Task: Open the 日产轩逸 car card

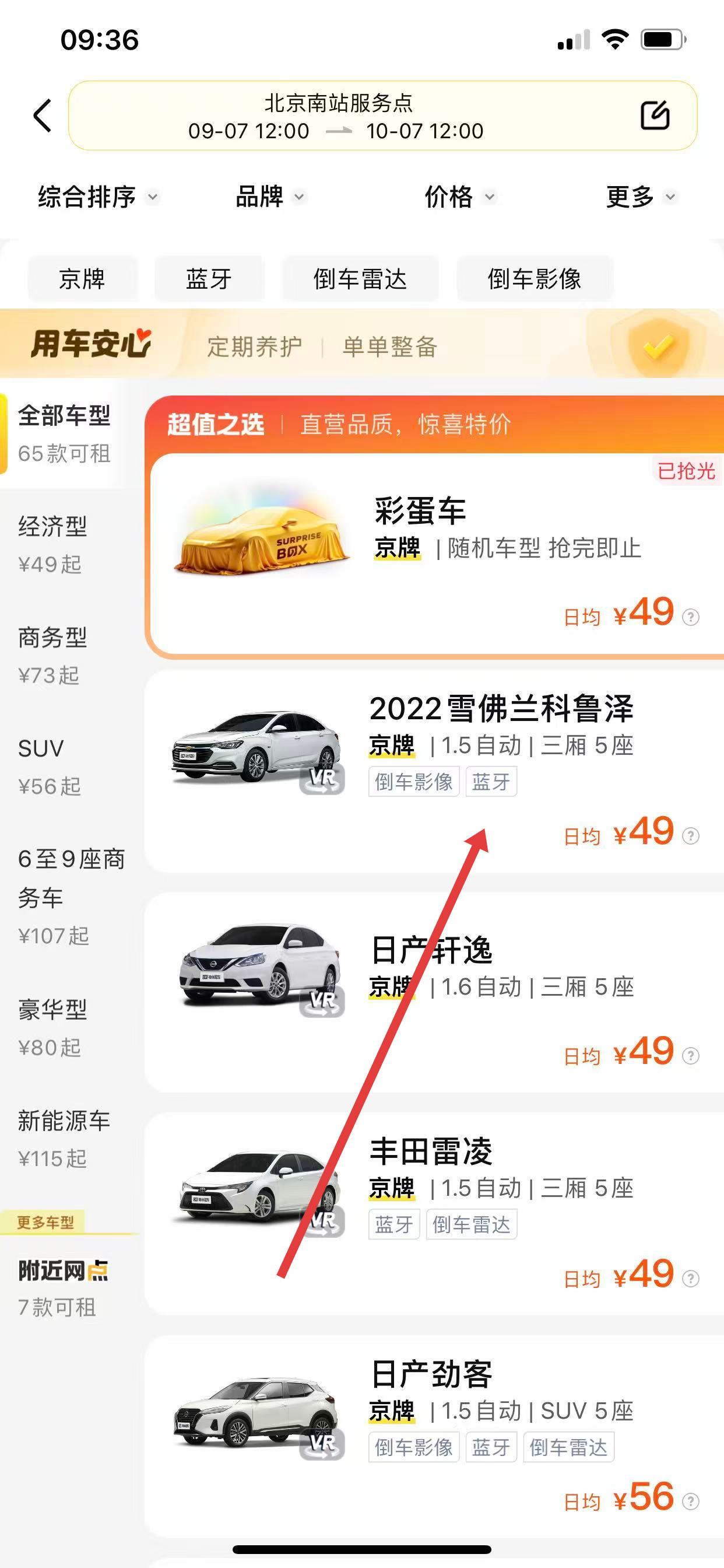Action: pos(432,950)
